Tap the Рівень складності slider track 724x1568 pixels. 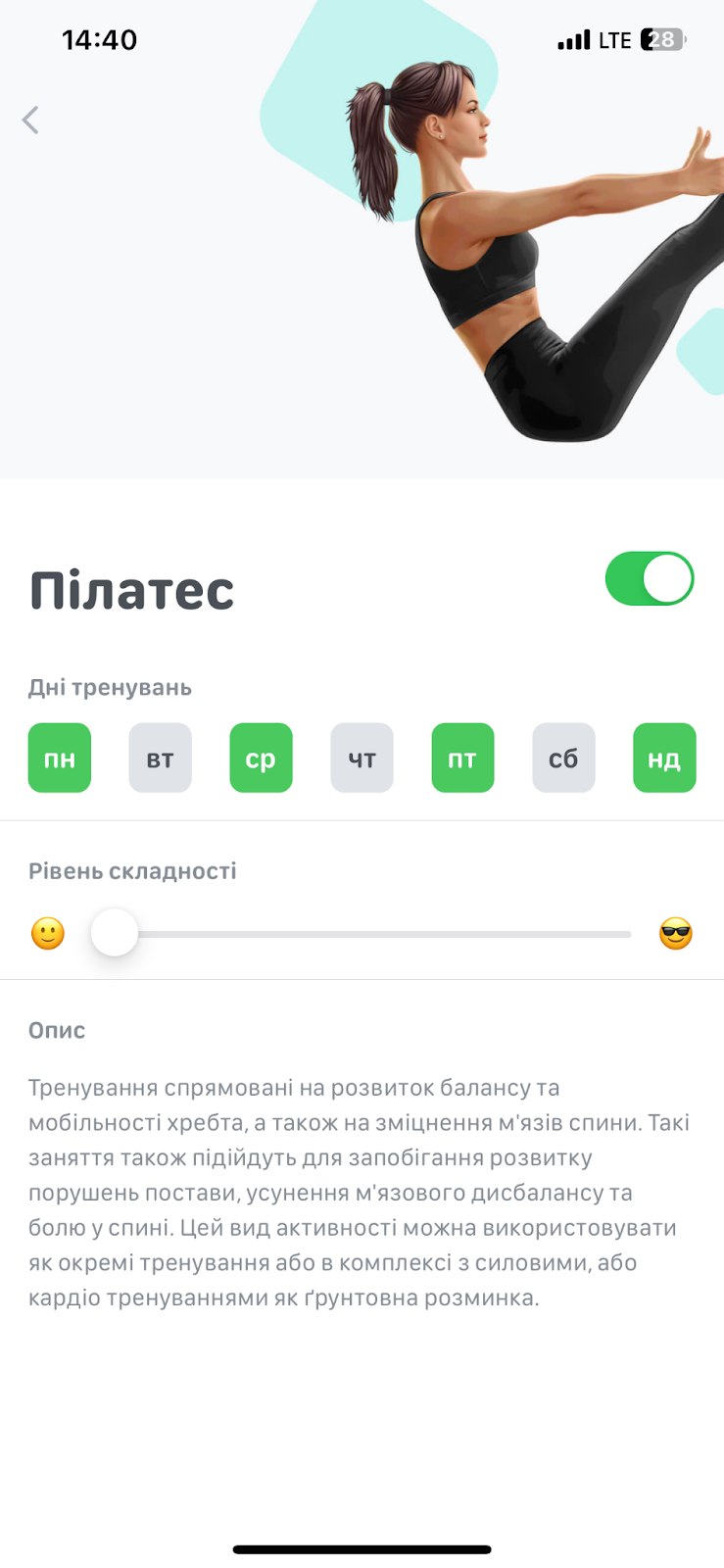click(x=362, y=934)
